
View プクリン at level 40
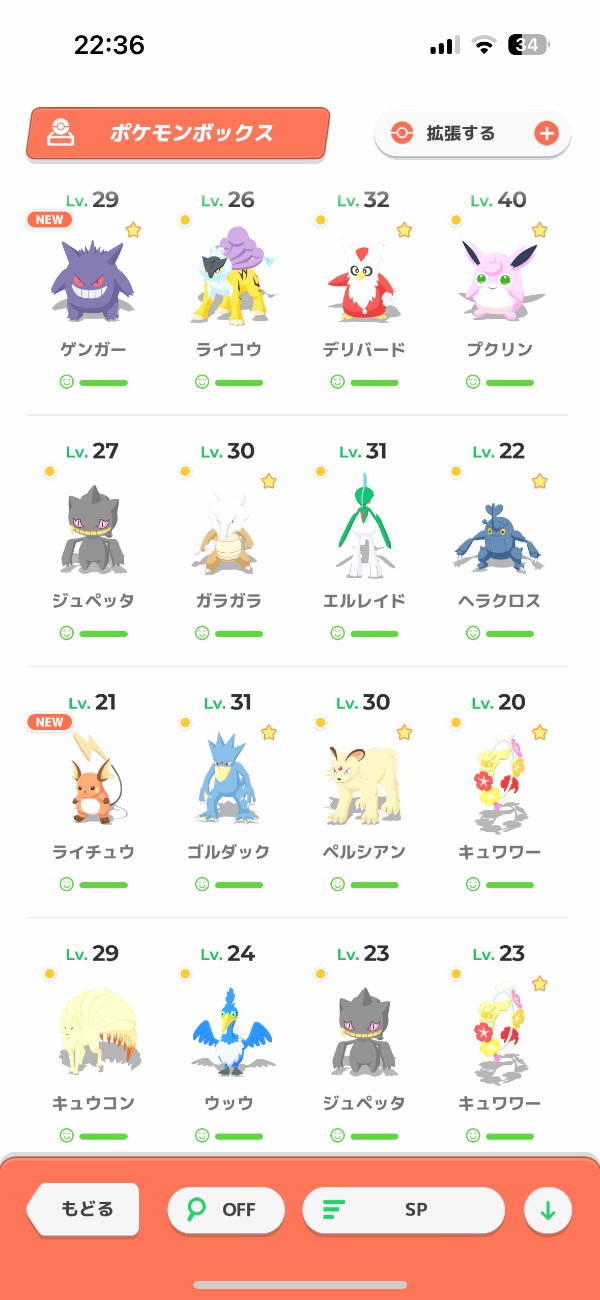(x=499, y=285)
